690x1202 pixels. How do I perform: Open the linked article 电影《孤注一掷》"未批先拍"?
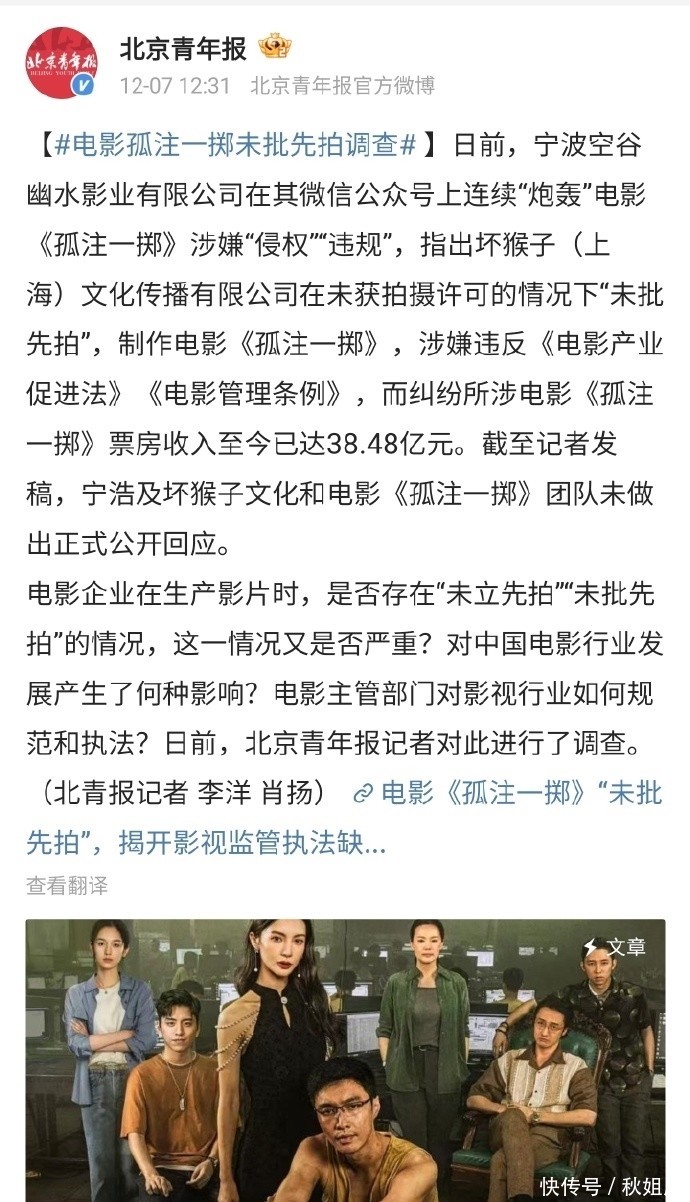(510, 794)
